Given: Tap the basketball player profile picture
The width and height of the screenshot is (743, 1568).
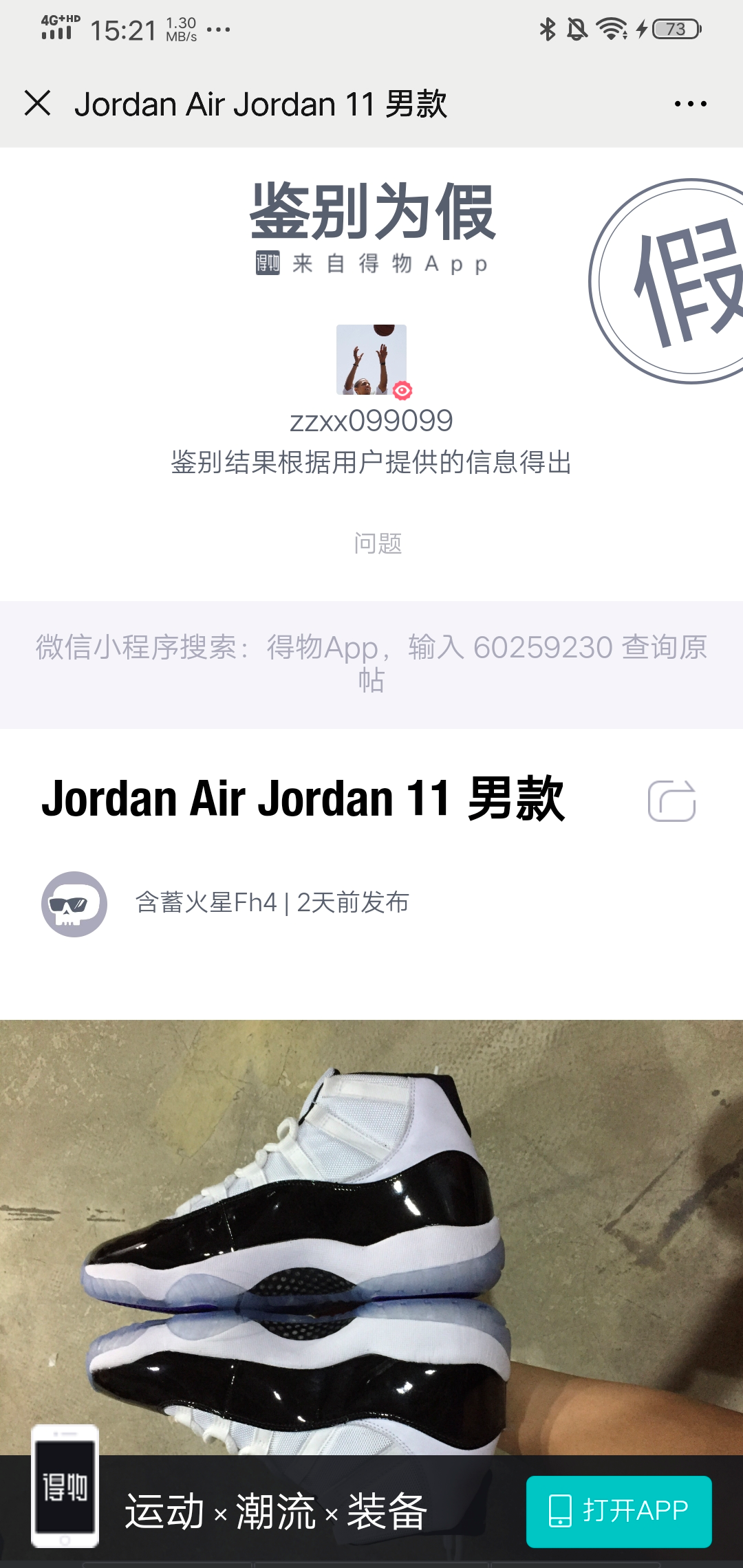Looking at the screenshot, I should pyautogui.click(x=371, y=360).
